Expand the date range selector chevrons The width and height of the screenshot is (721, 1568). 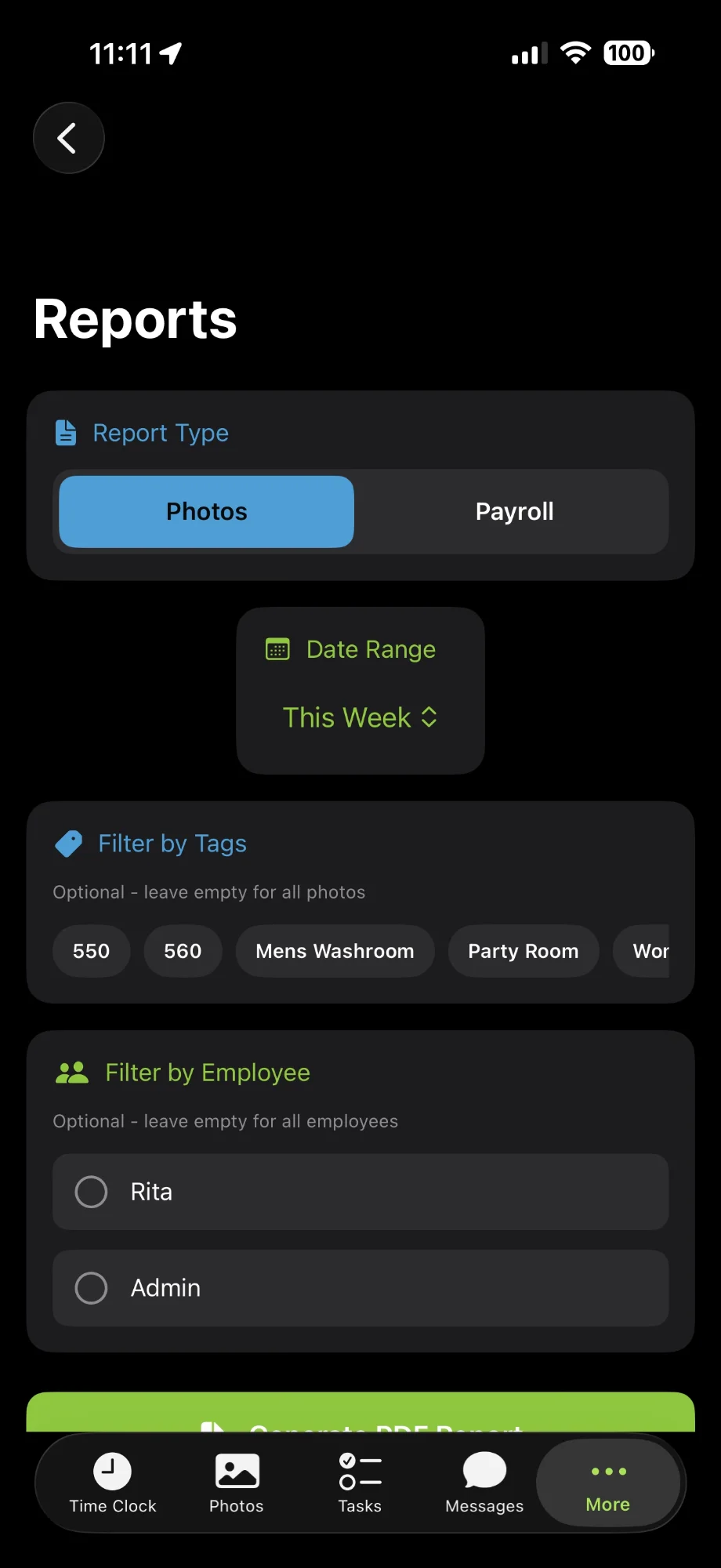tap(429, 717)
